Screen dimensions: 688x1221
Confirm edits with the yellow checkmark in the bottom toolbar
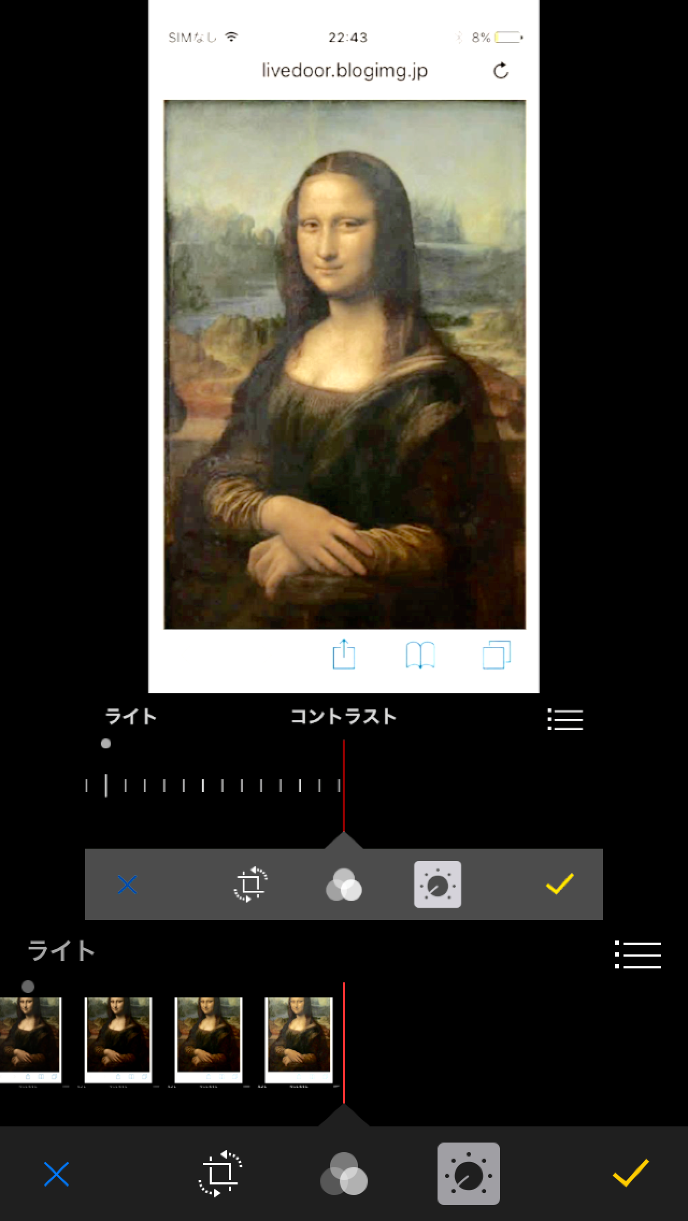631,1173
